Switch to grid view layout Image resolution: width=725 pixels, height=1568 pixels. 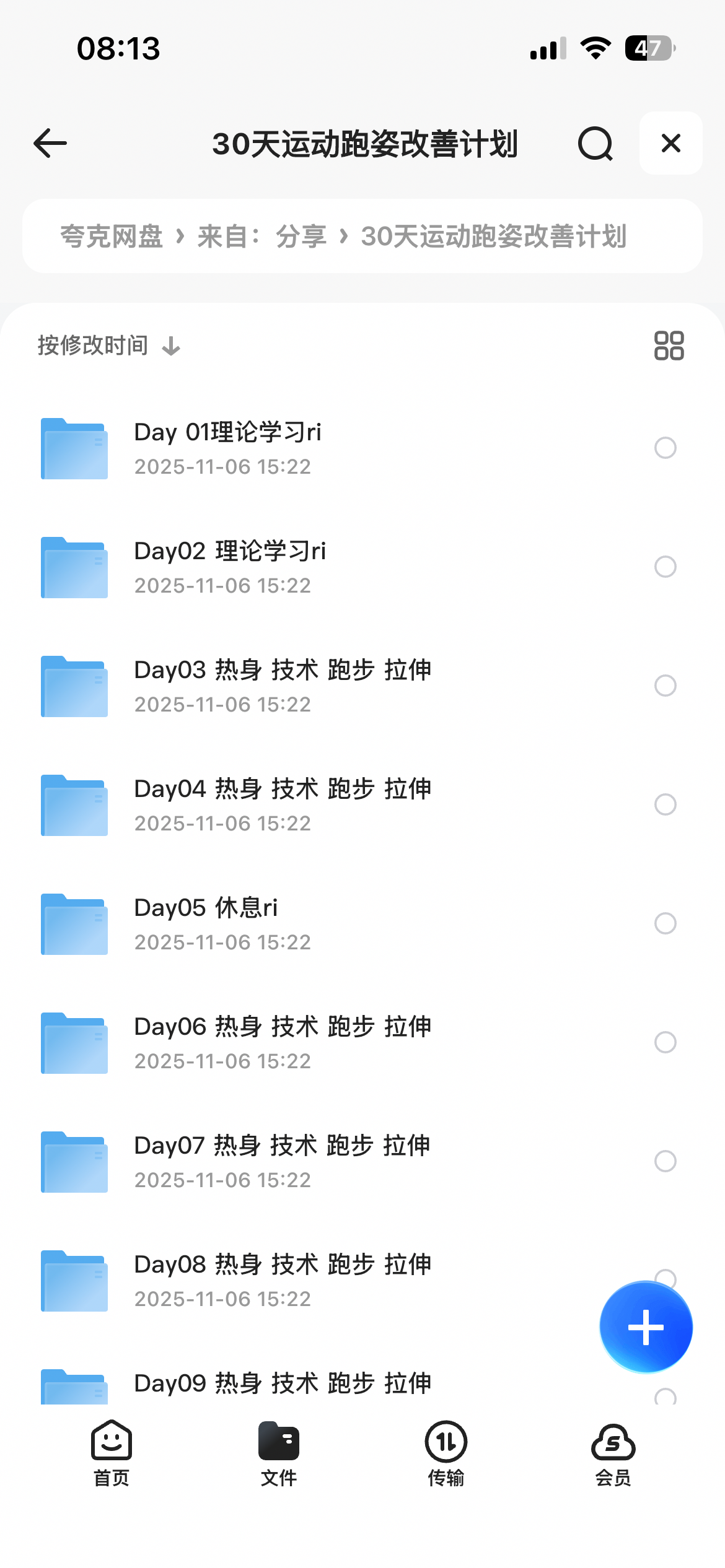[669, 346]
